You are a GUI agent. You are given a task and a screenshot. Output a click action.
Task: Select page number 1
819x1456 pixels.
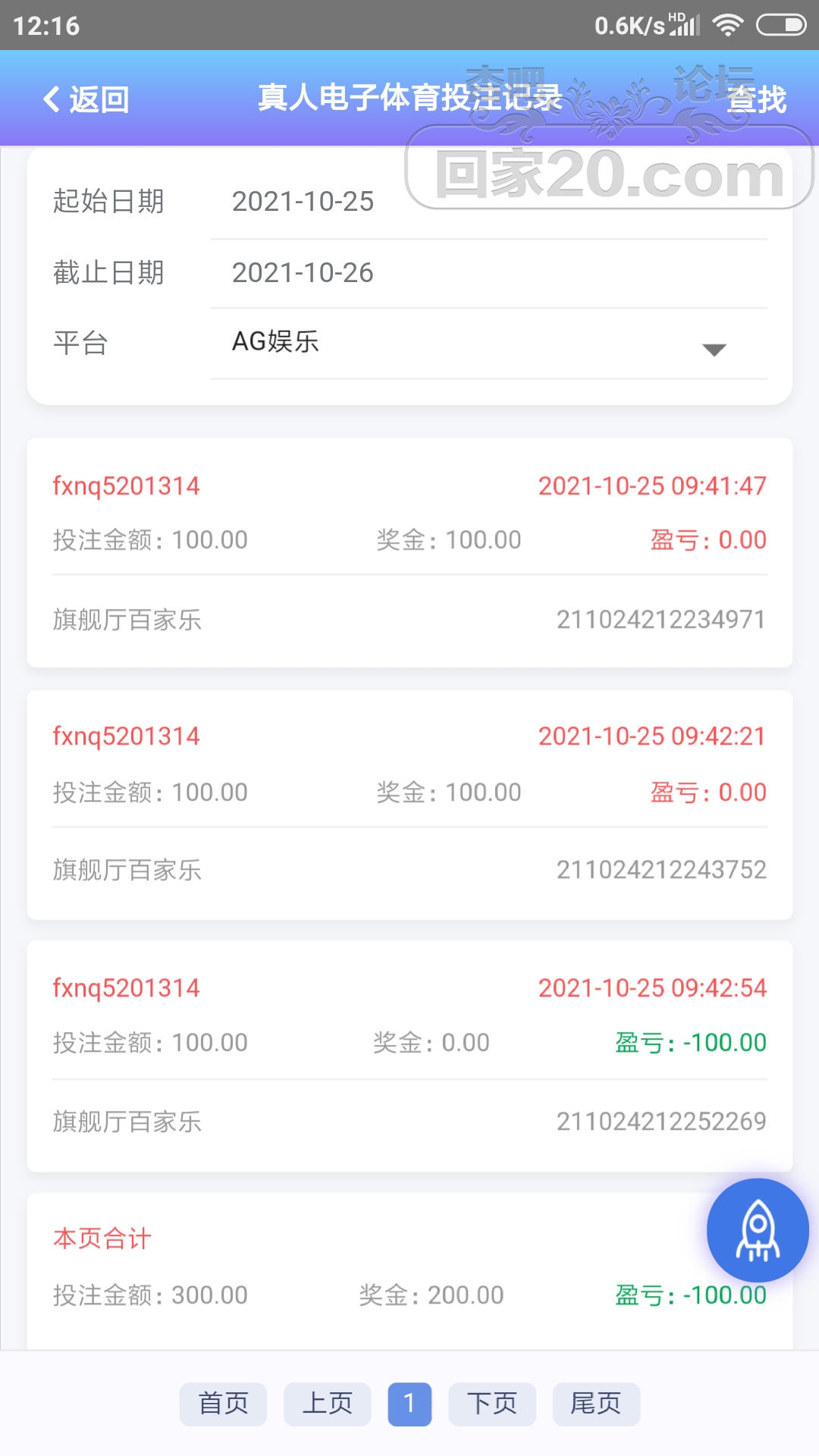pyautogui.click(x=409, y=1404)
